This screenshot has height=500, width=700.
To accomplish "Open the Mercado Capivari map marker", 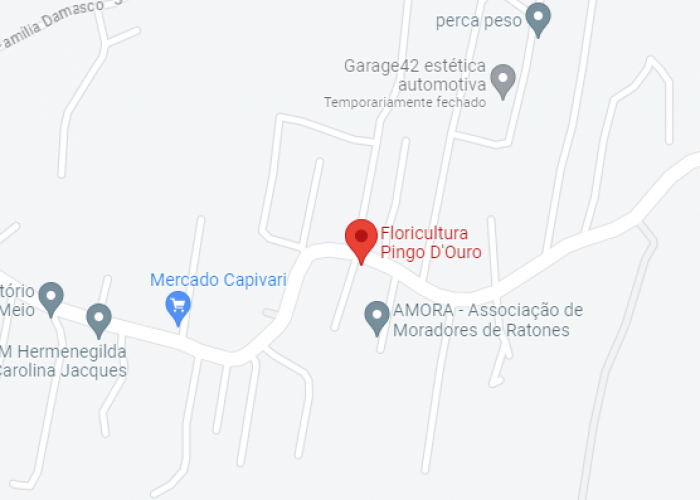I will click(x=178, y=306).
